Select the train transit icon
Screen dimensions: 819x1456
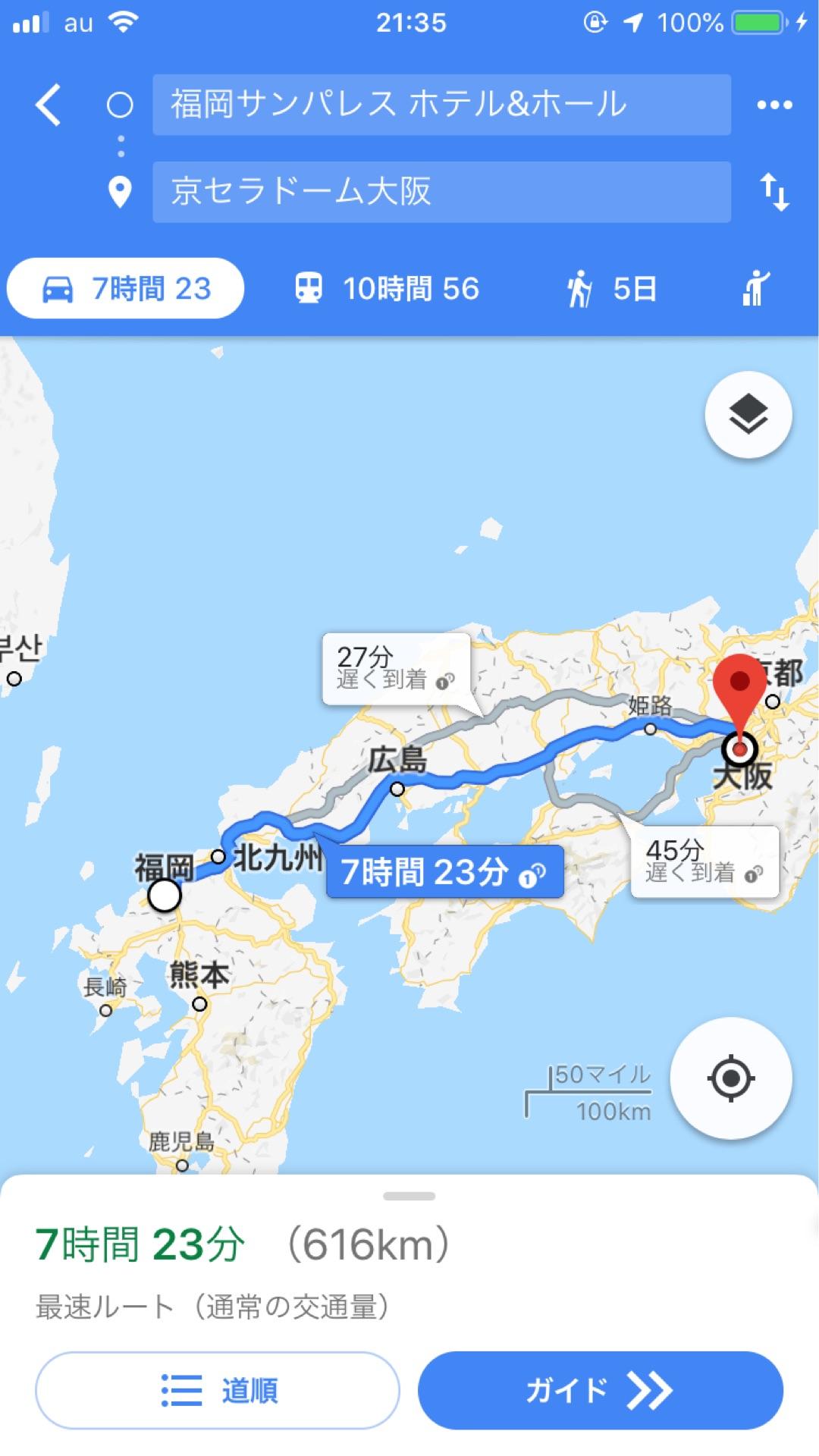click(x=309, y=288)
